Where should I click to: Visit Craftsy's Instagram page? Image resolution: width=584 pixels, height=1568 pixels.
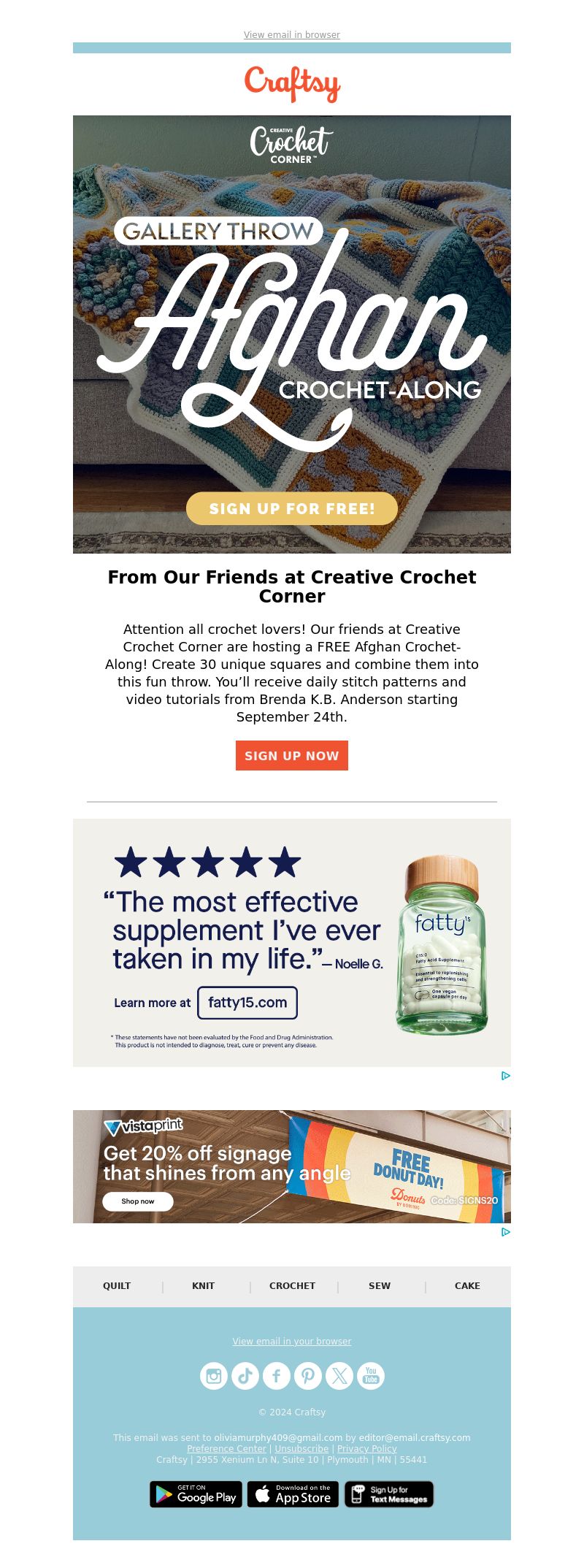214,1376
